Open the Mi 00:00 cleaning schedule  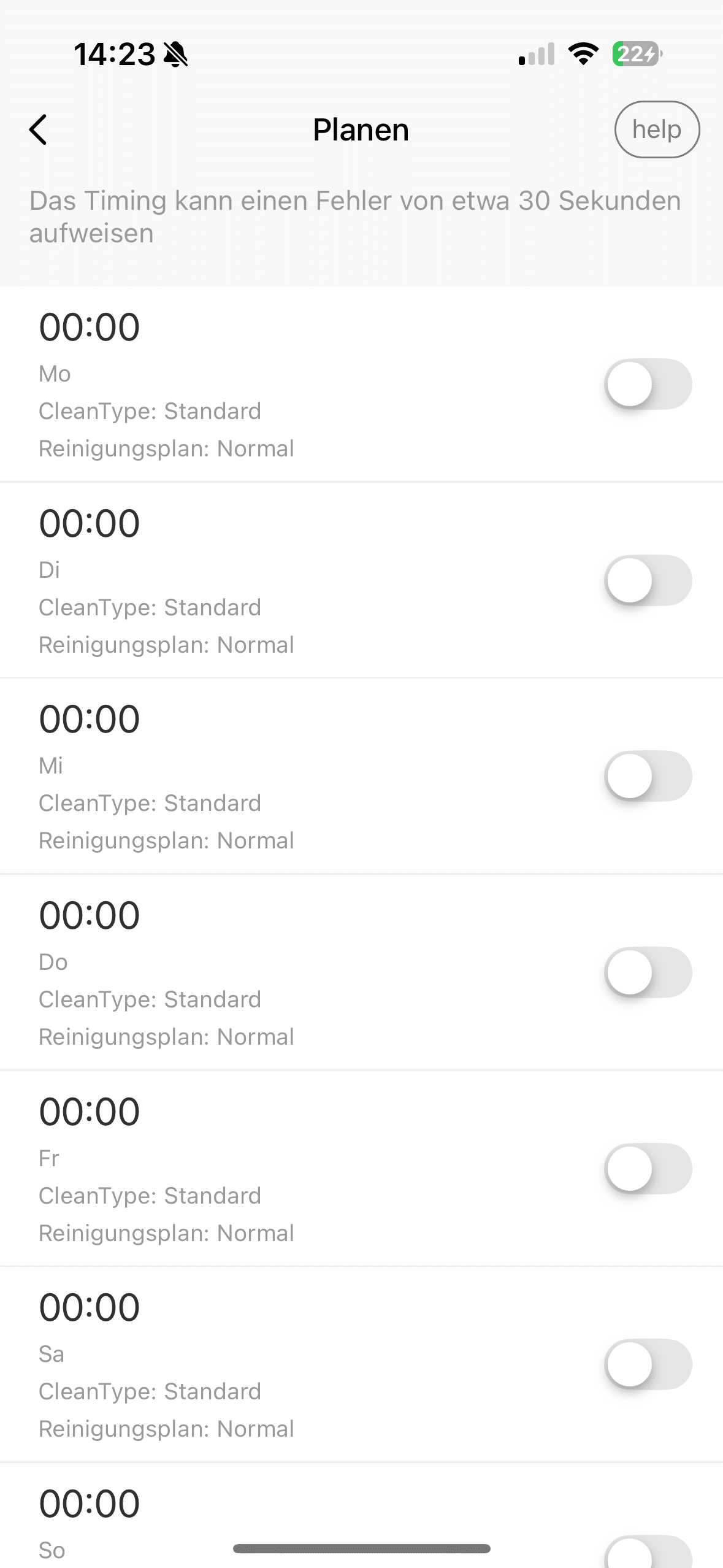(245, 777)
